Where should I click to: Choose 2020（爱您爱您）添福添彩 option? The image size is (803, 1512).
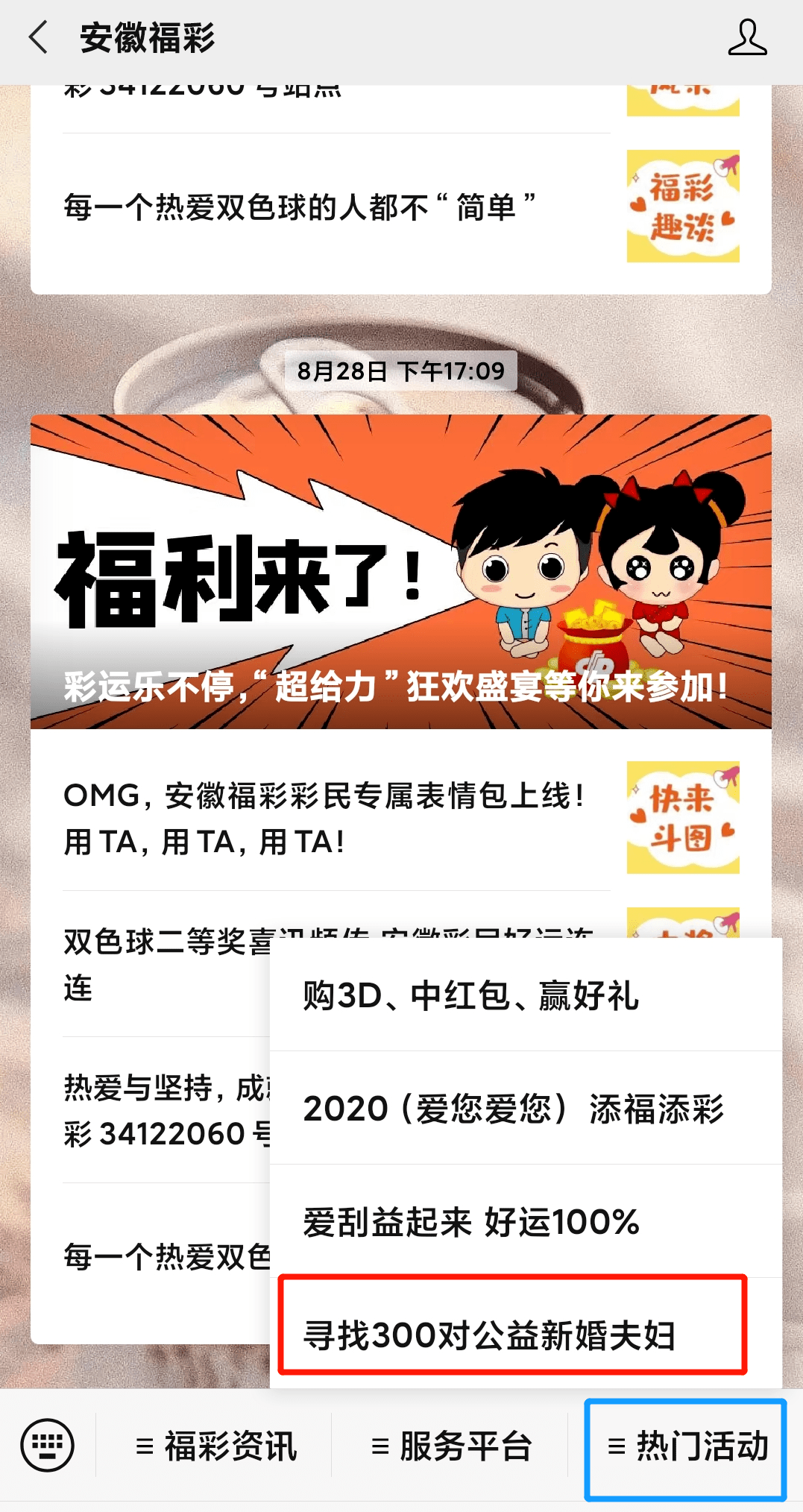(x=526, y=1109)
